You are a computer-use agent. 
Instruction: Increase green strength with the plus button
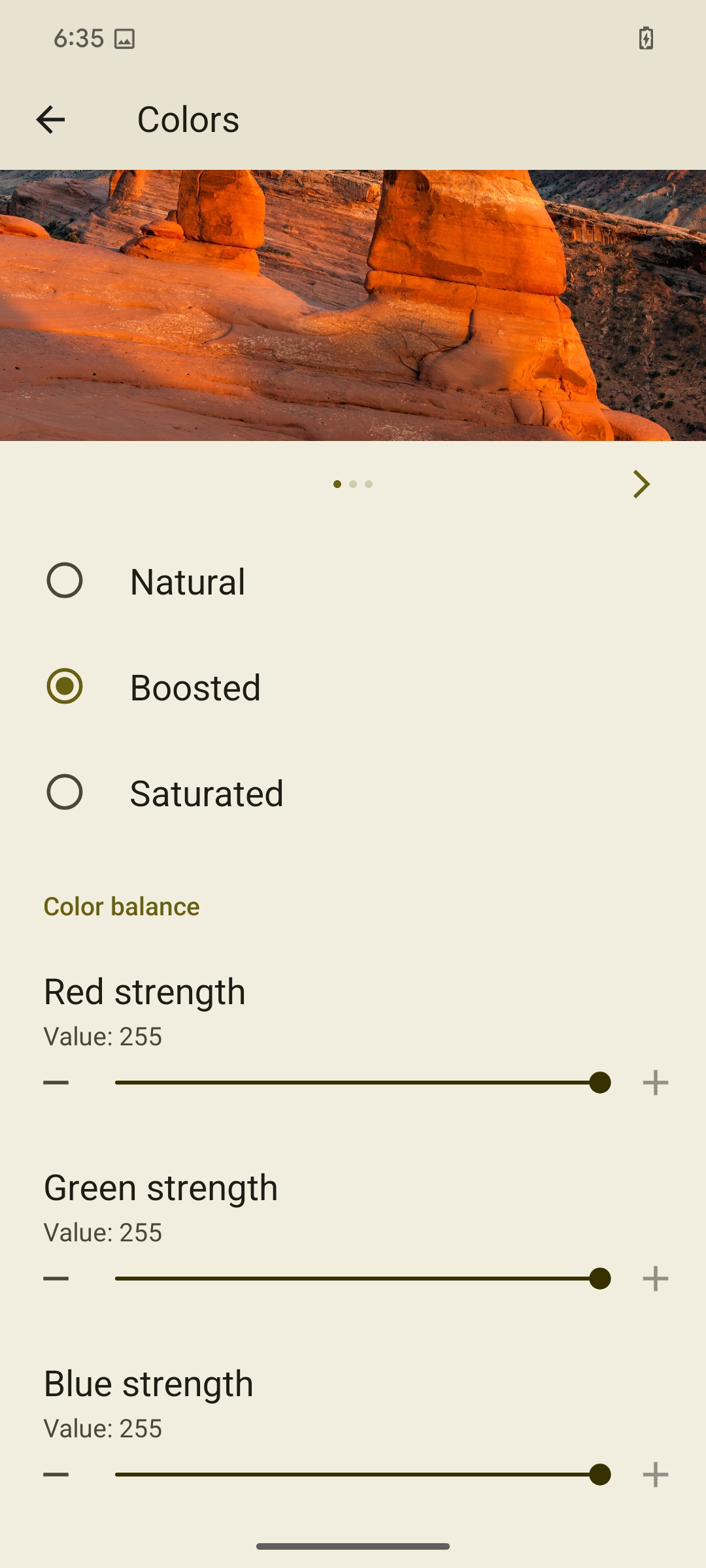(x=655, y=1279)
